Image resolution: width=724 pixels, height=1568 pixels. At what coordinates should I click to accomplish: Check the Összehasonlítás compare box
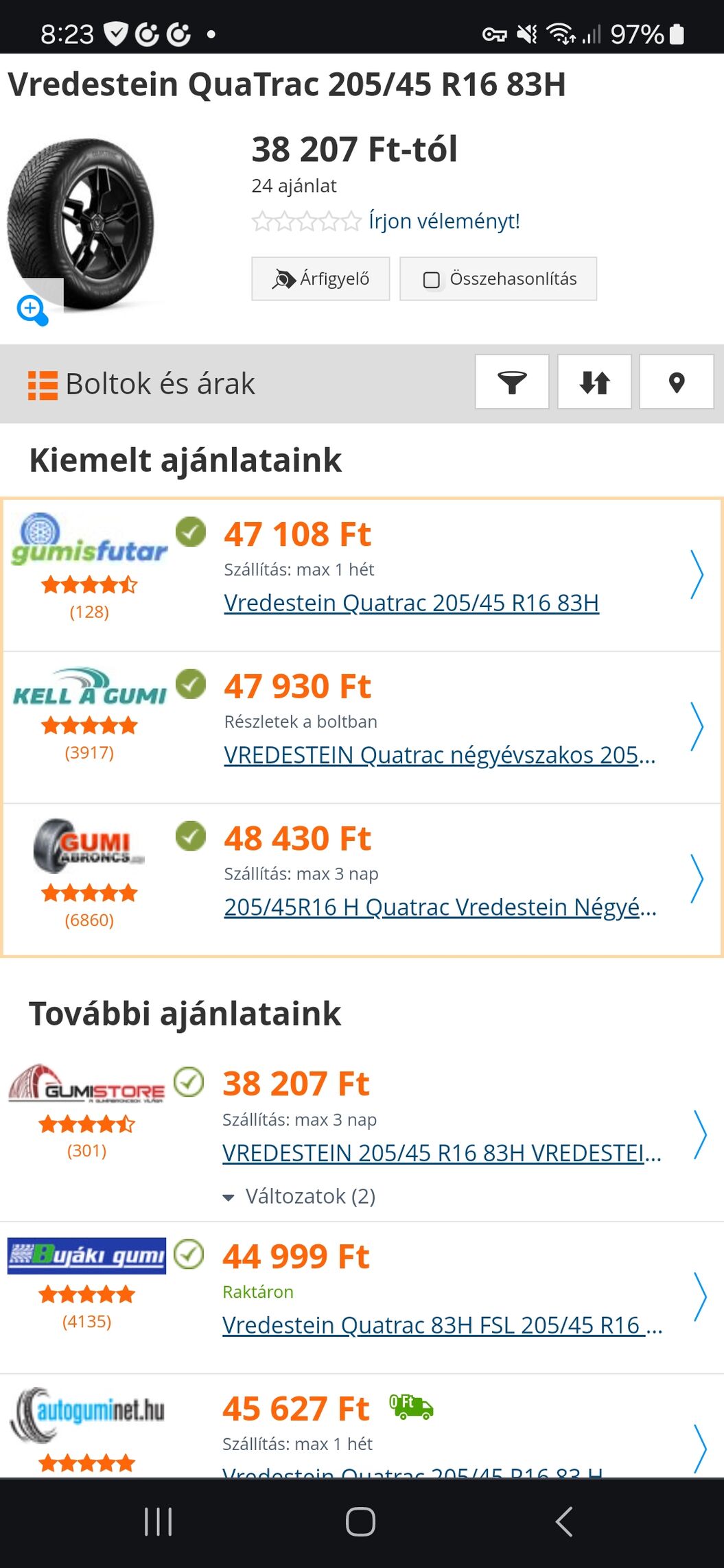[432, 279]
